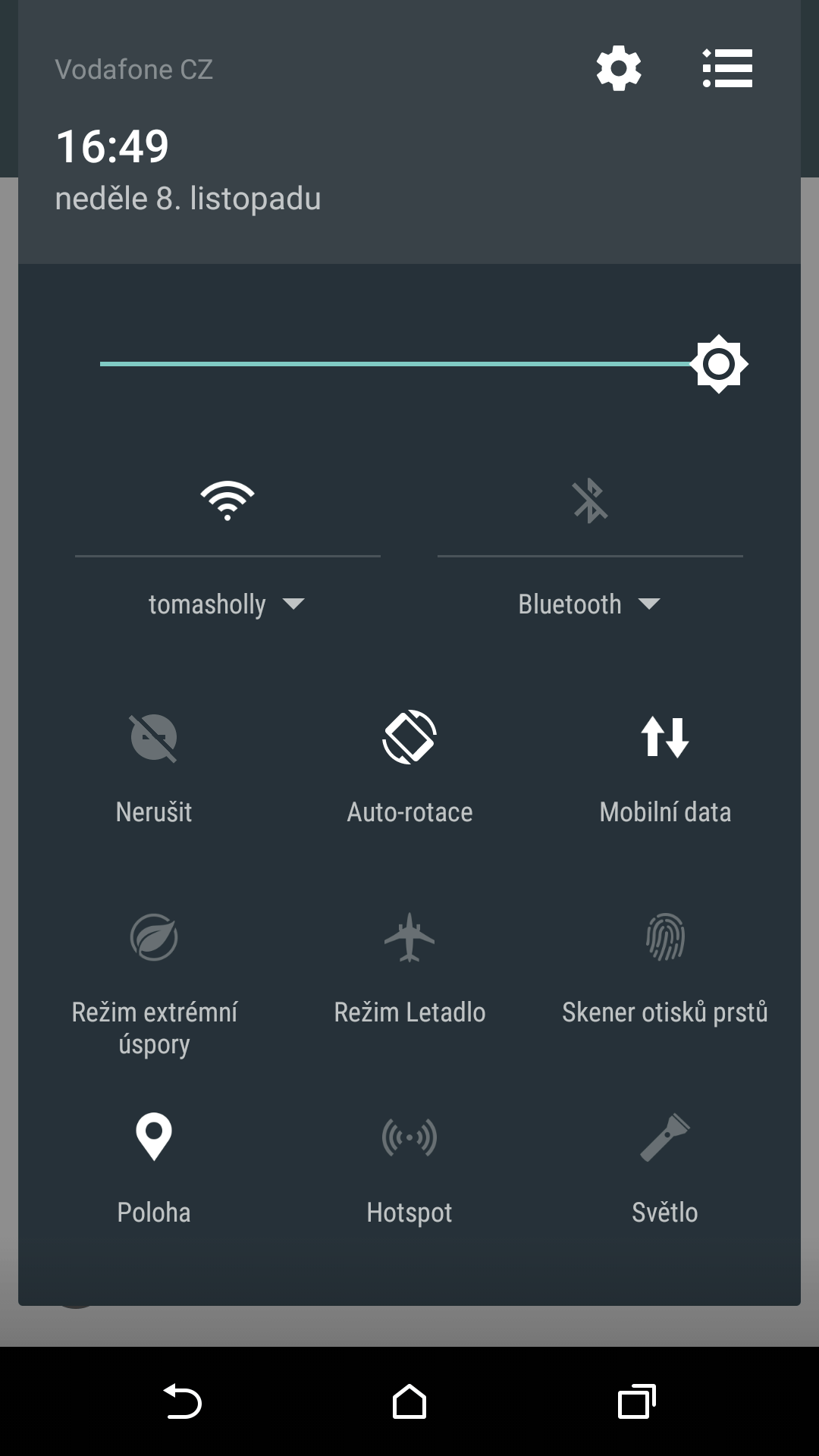Tap the brightness slider thumb
The height and width of the screenshot is (1456, 819).
(718, 364)
